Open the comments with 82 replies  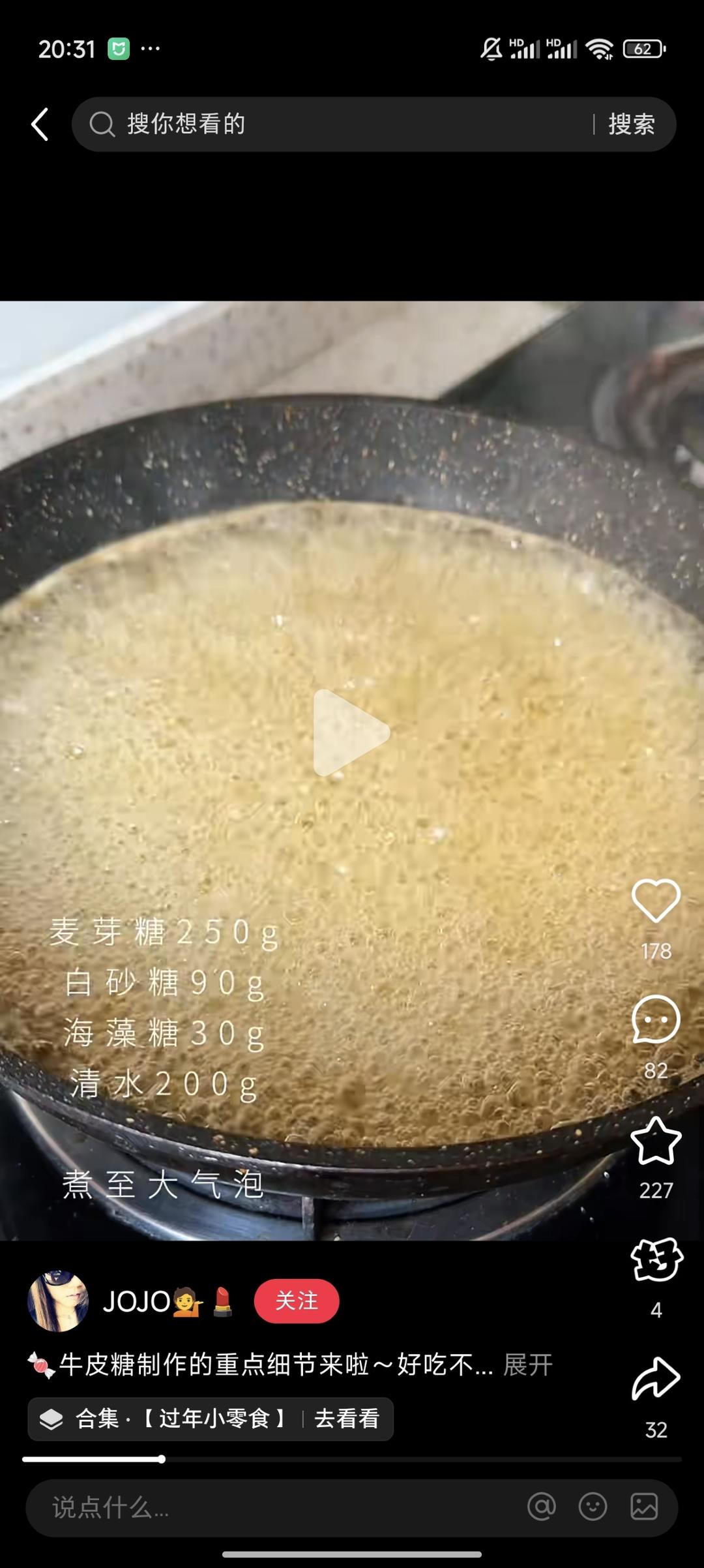tap(656, 1020)
